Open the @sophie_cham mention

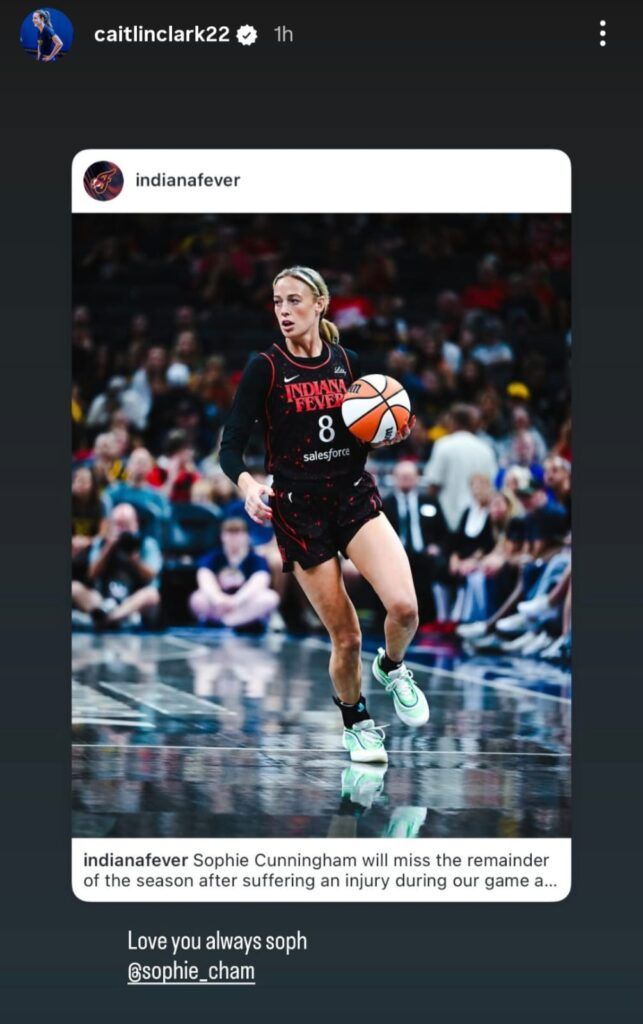[x=191, y=972]
